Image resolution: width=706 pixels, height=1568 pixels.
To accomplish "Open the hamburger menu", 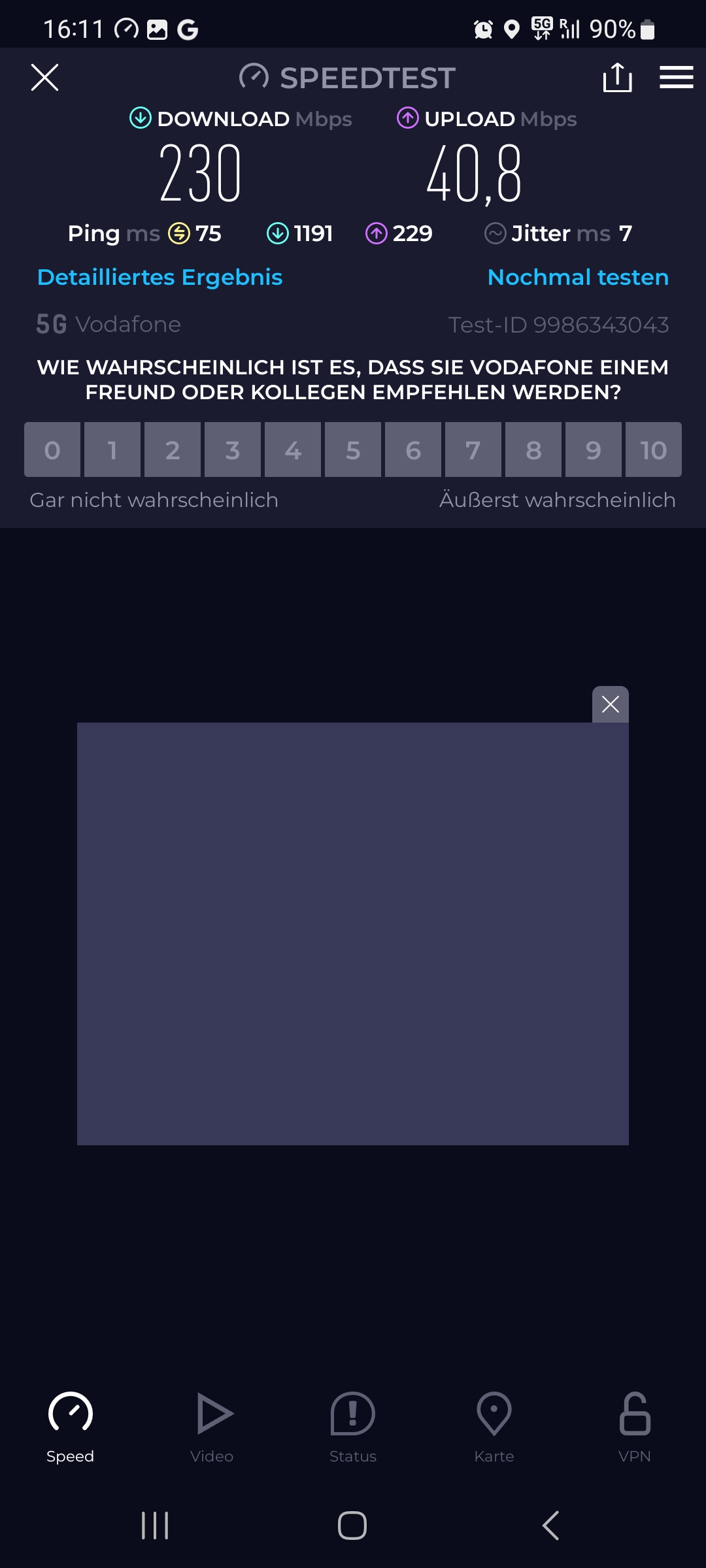I will click(676, 78).
